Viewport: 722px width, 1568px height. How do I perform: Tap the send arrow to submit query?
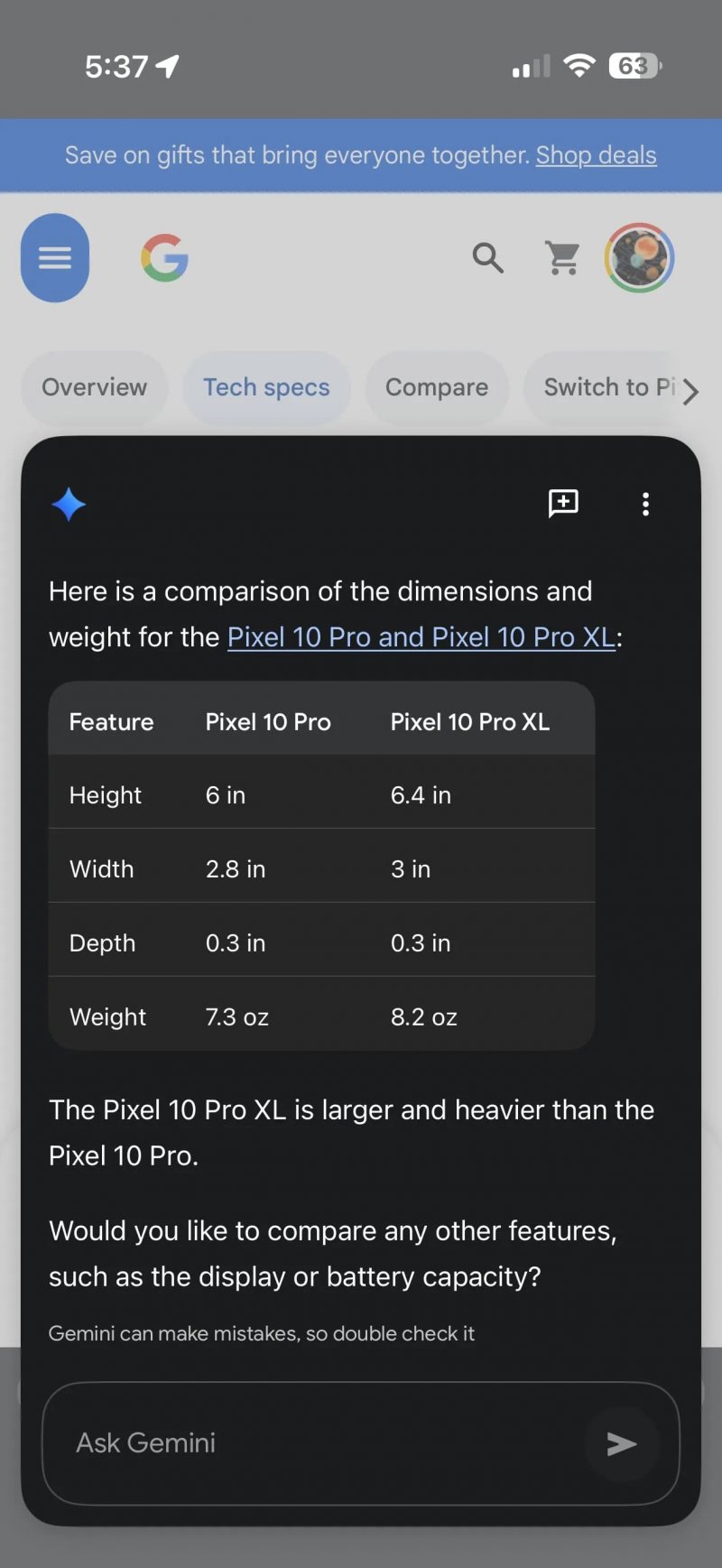[x=620, y=1445]
